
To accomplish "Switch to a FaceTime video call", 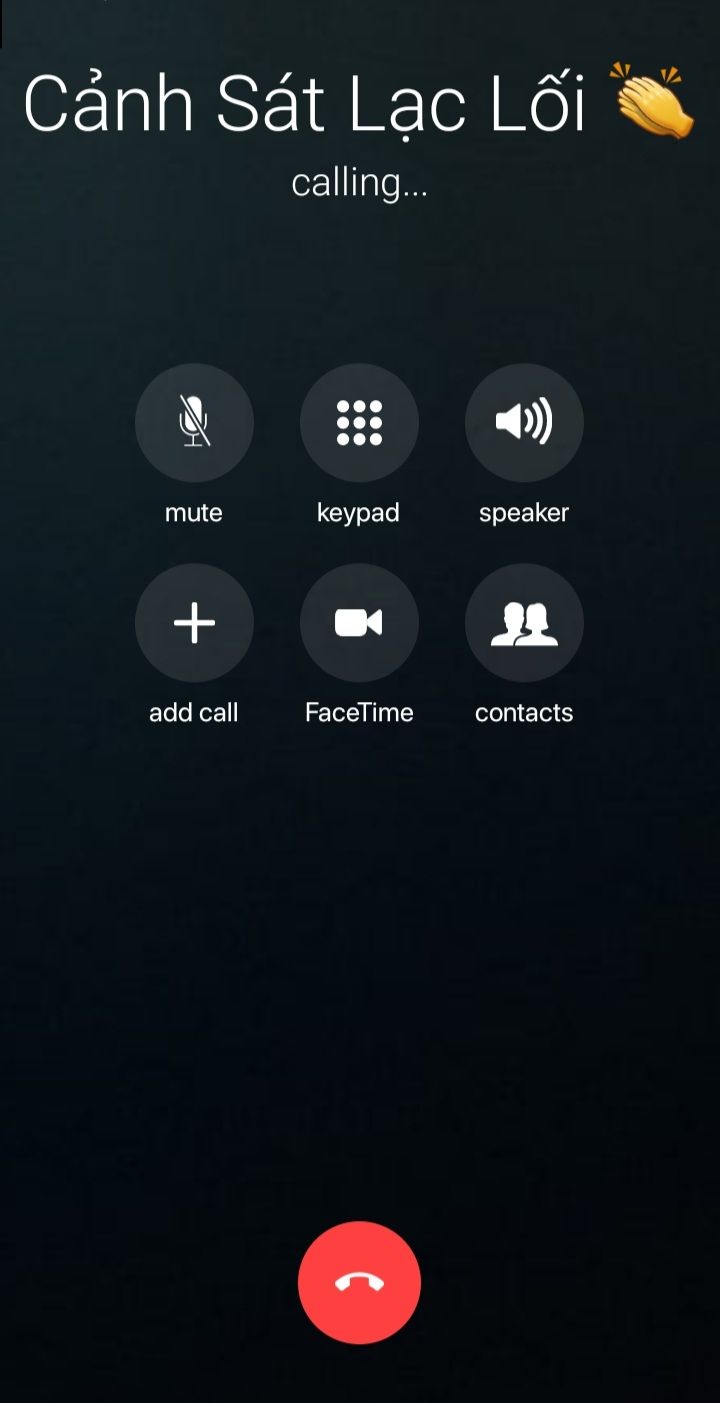I will 359,623.
